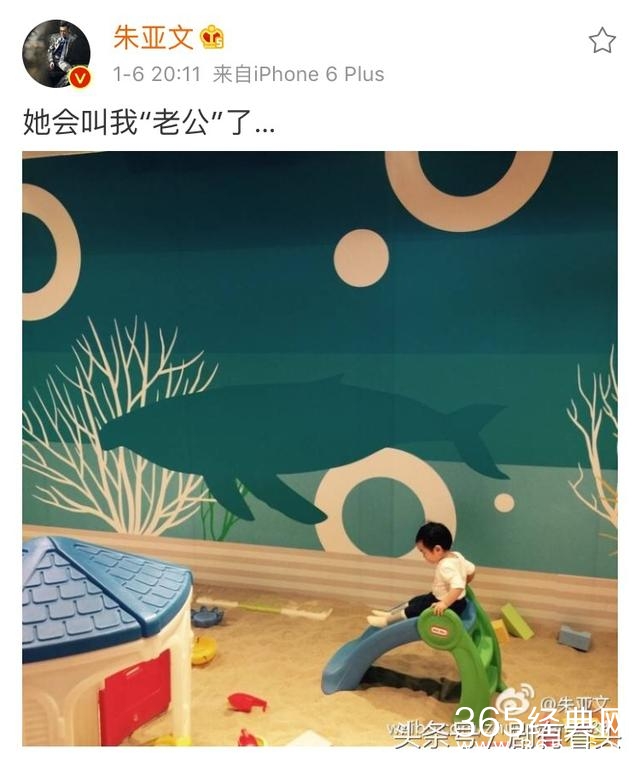640x761 pixels.
Task: Favorite this post with the star icon
Action: pyautogui.click(x=602, y=41)
